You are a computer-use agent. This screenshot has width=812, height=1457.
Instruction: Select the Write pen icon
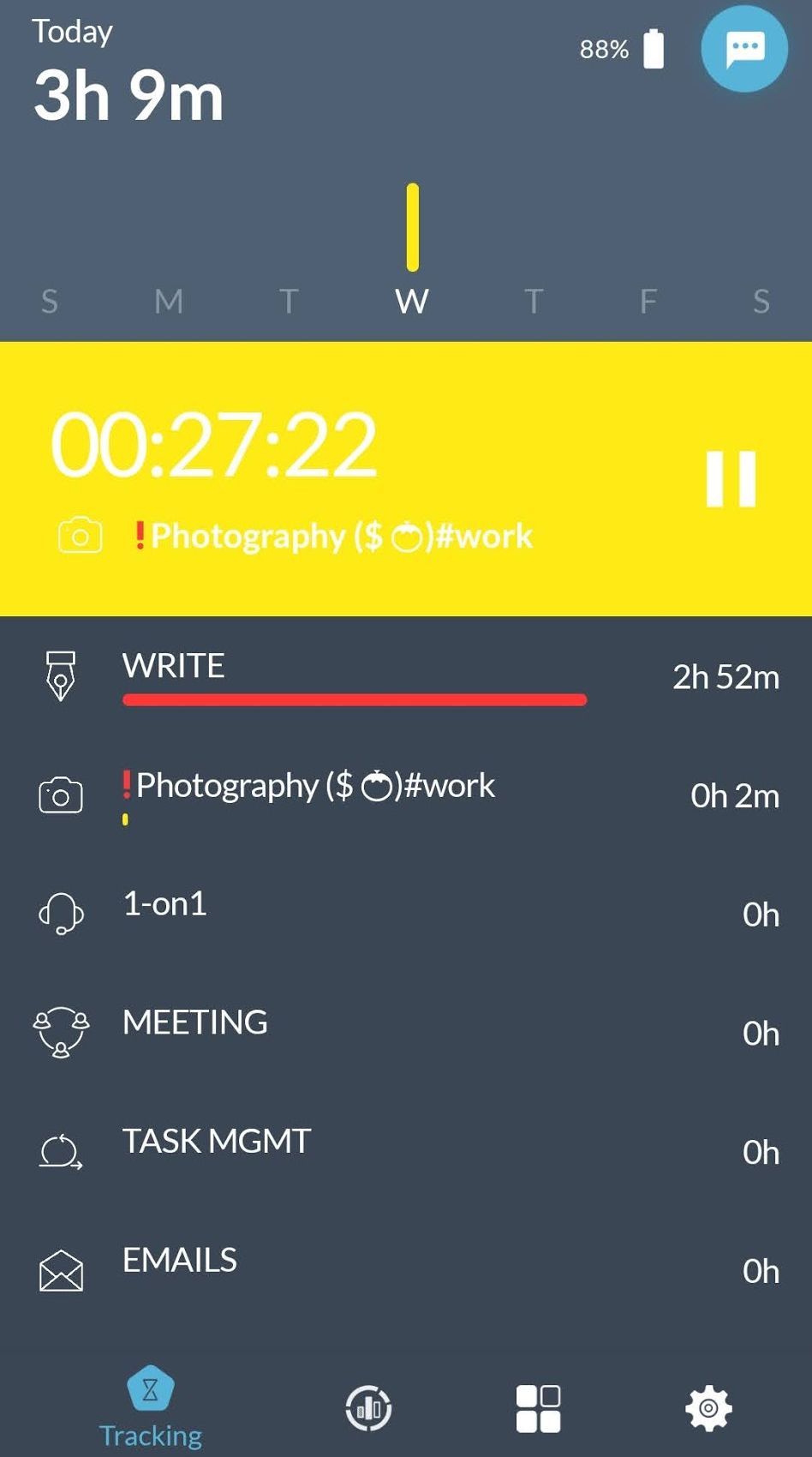click(60, 675)
